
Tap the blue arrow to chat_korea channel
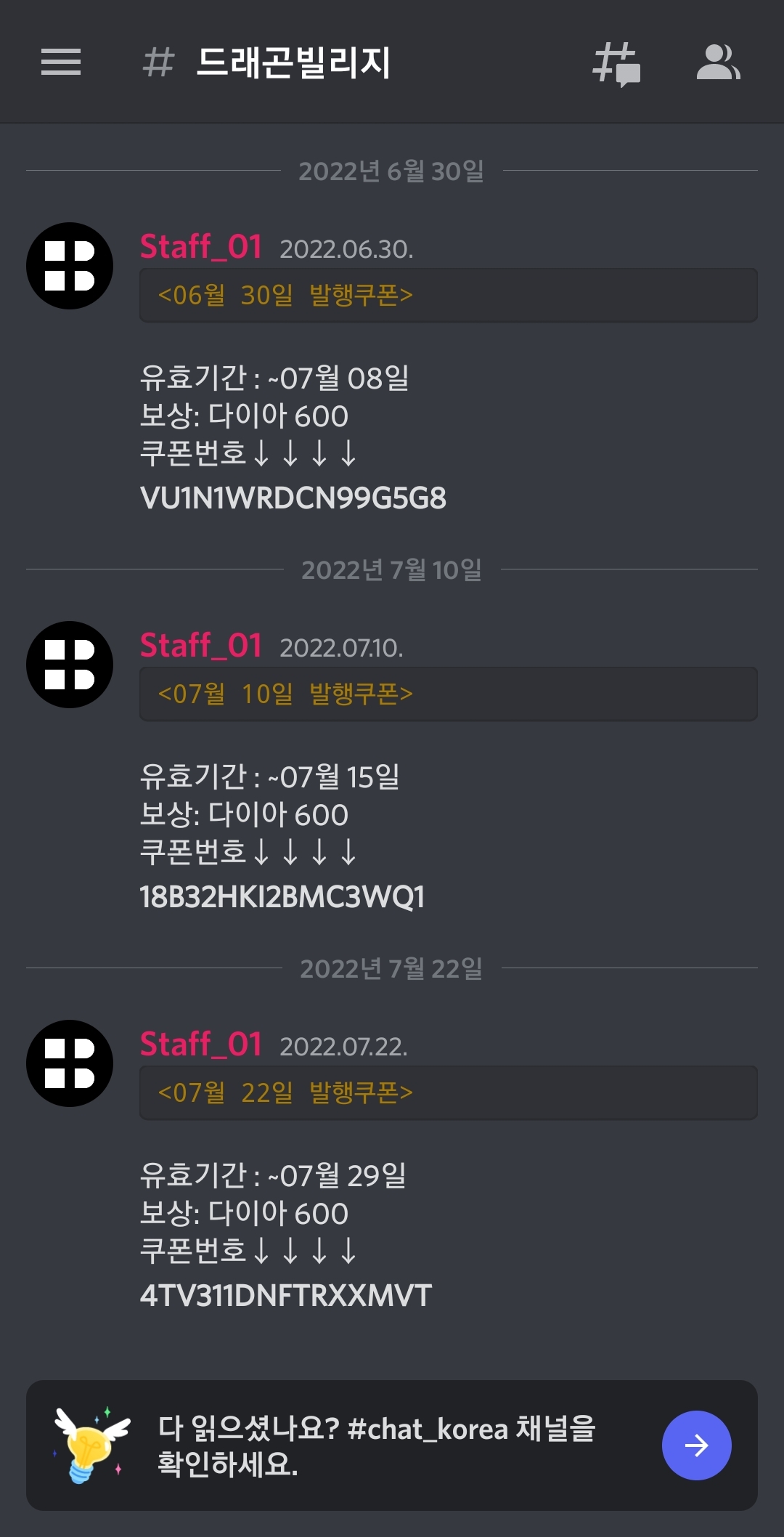(696, 1445)
